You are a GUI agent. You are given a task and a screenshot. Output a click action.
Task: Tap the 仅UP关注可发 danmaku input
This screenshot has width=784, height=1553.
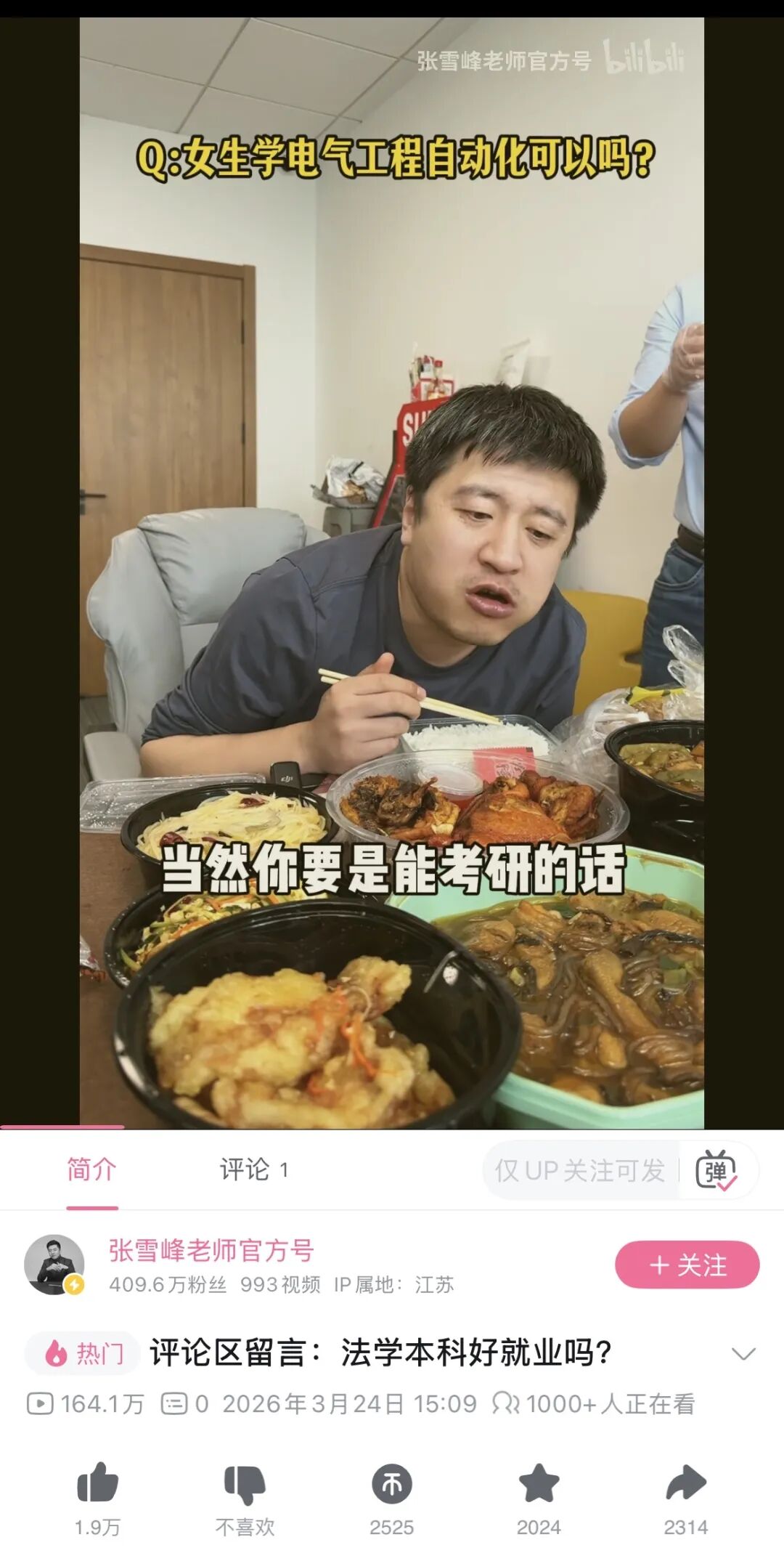point(580,1170)
